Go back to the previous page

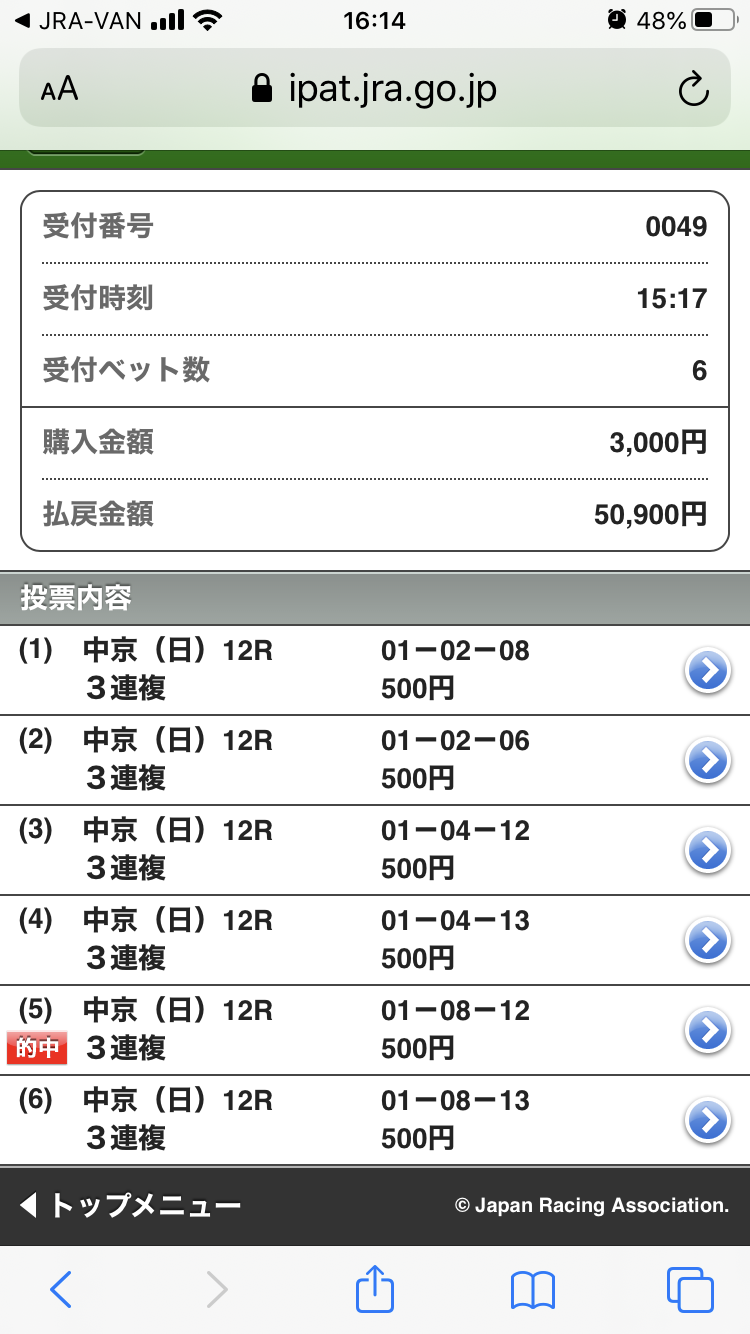pos(61,1290)
